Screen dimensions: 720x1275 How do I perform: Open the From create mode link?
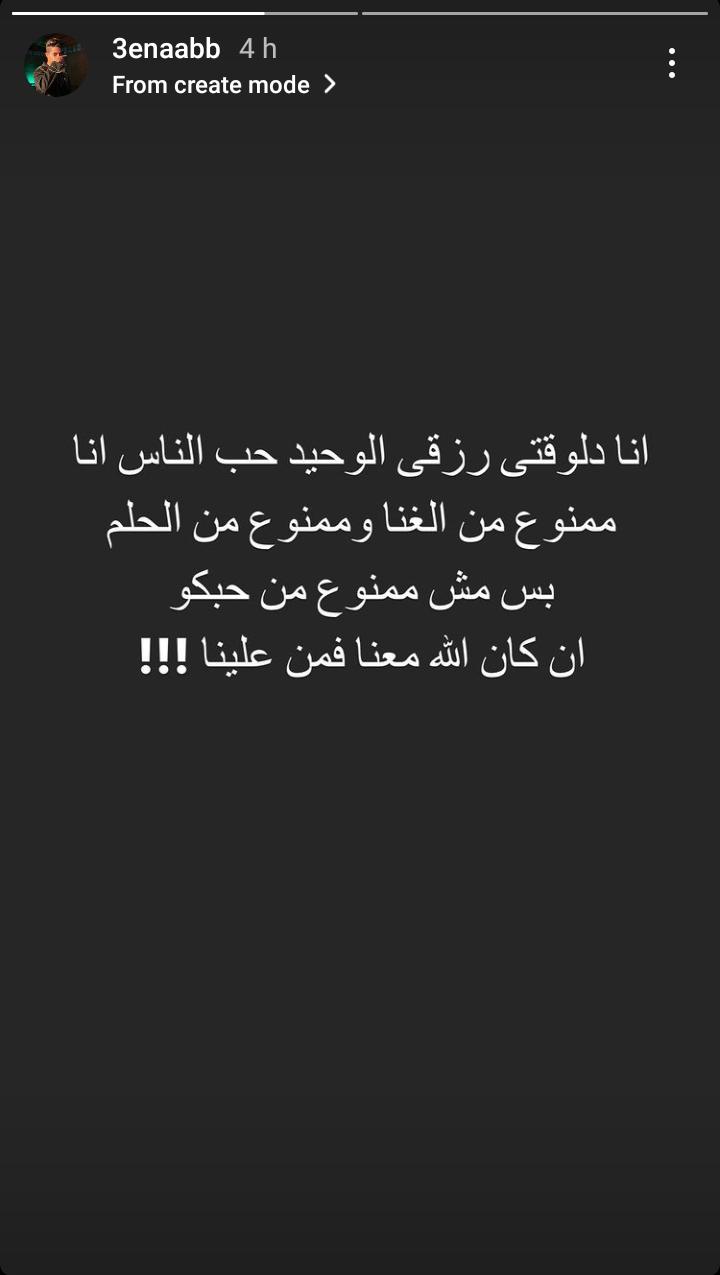click(x=223, y=85)
